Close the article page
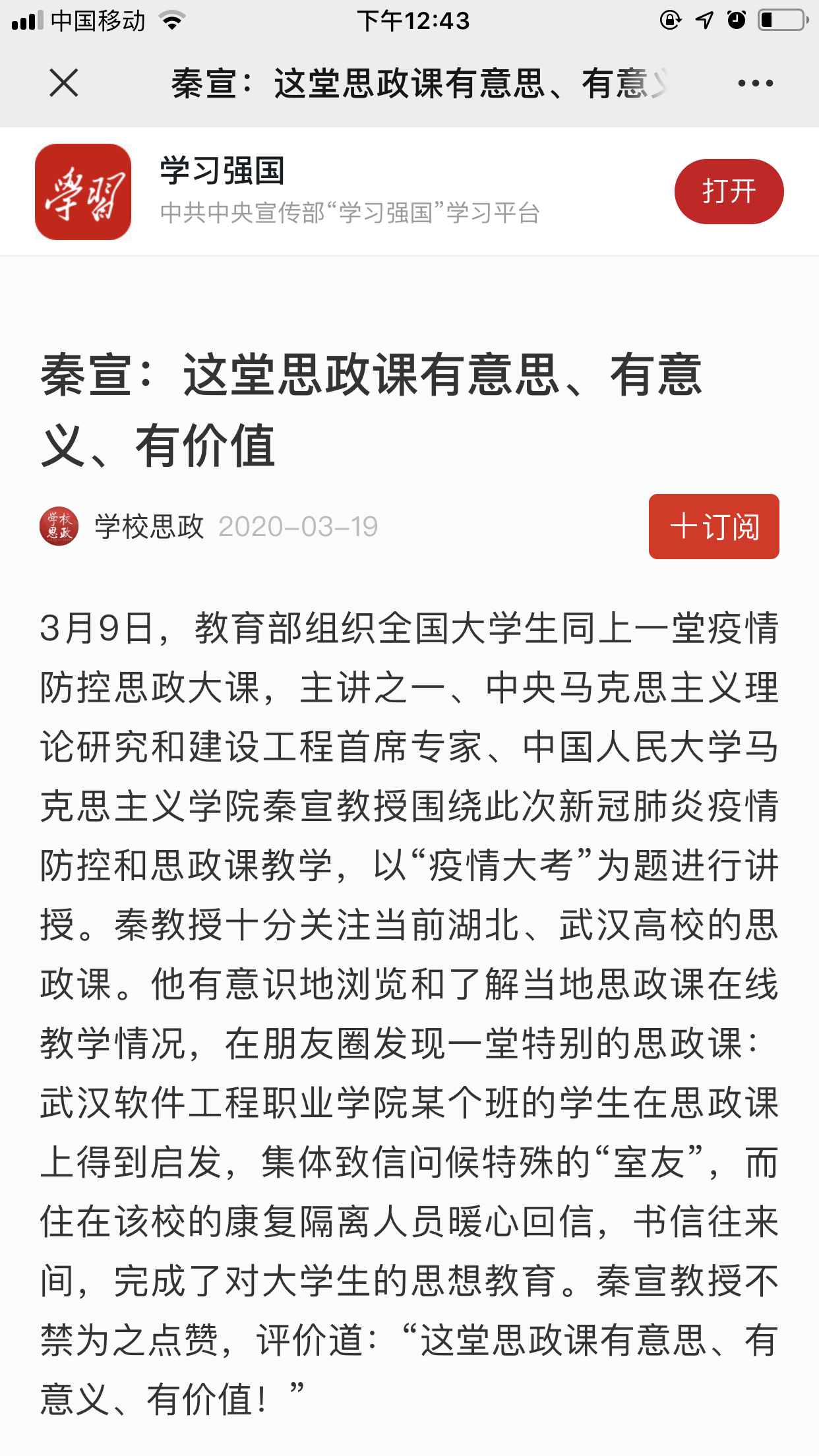 pyautogui.click(x=64, y=83)
